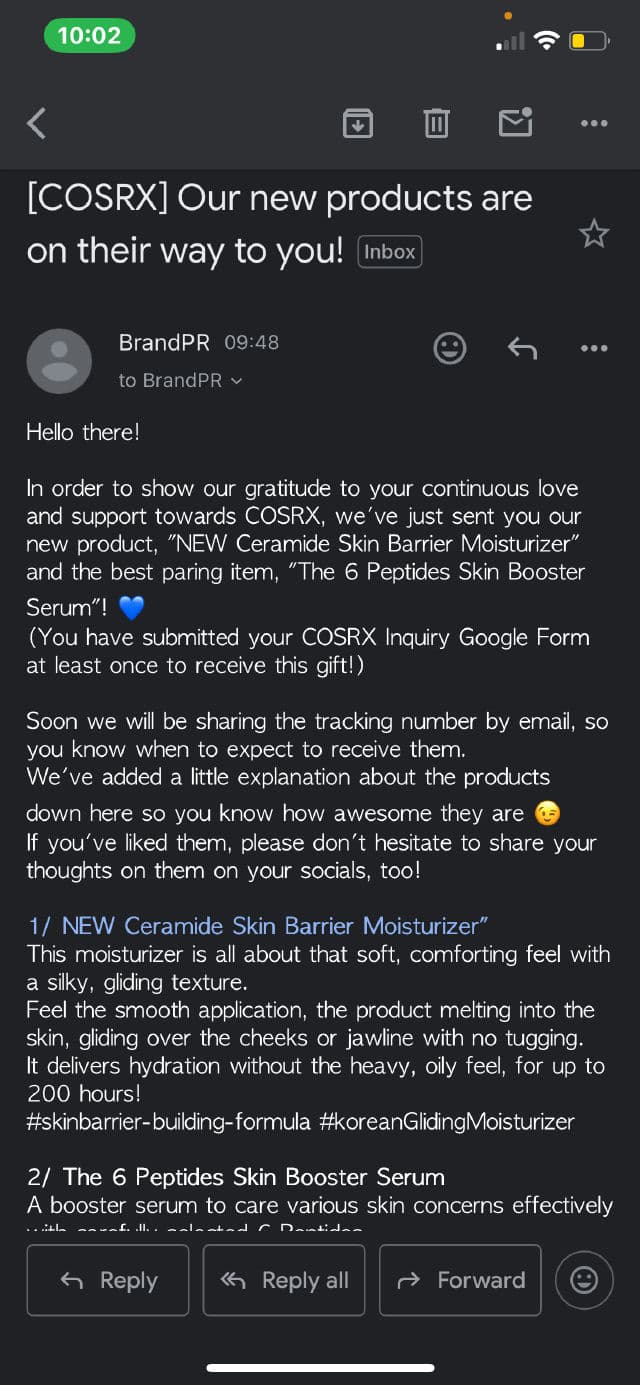Image resolution: width=640 pixels, height=1385 pixels.
Task: Delete this email
Action: click(436, 123)
